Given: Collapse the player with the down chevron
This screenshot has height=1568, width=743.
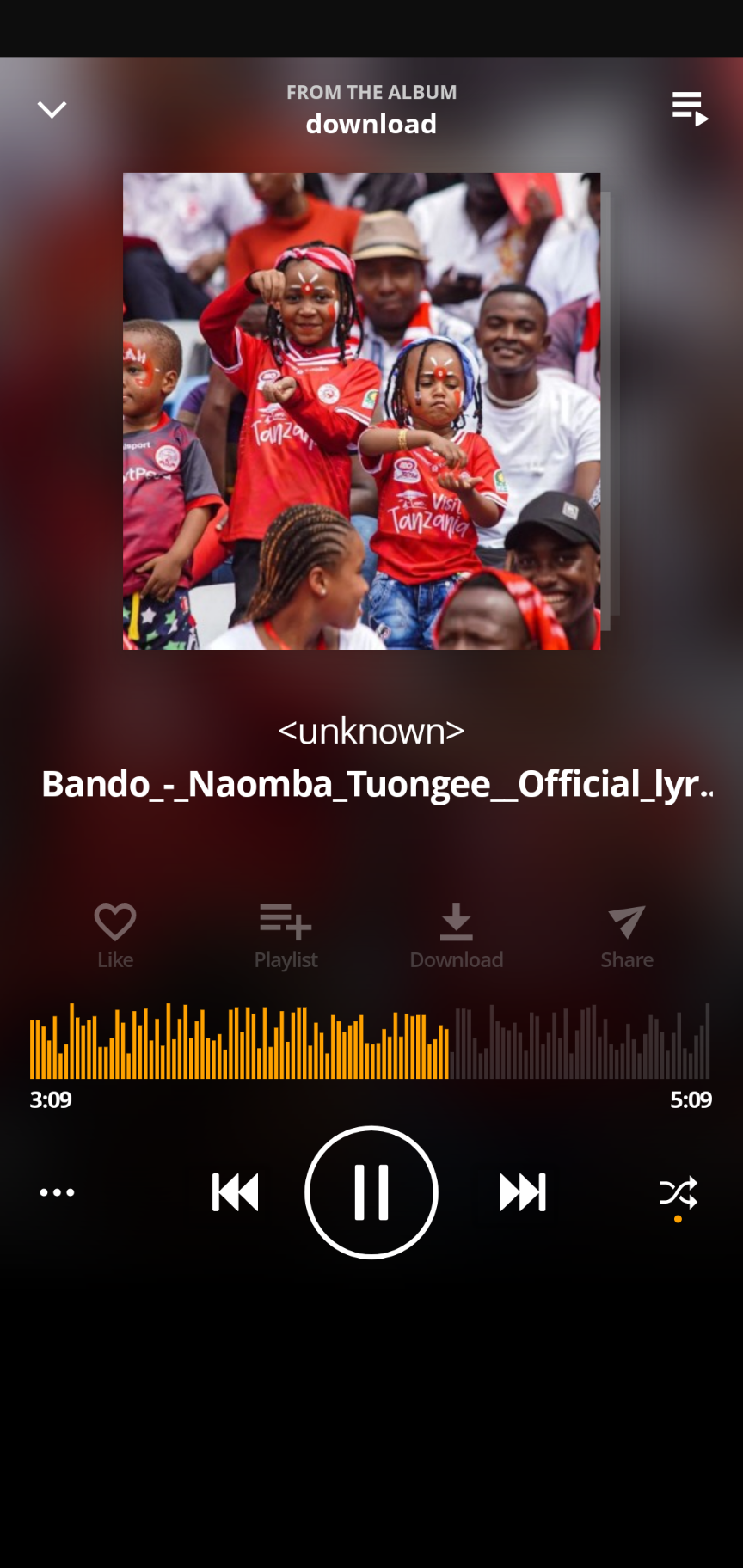Looking at the screenshot, I should coord(52,109).
